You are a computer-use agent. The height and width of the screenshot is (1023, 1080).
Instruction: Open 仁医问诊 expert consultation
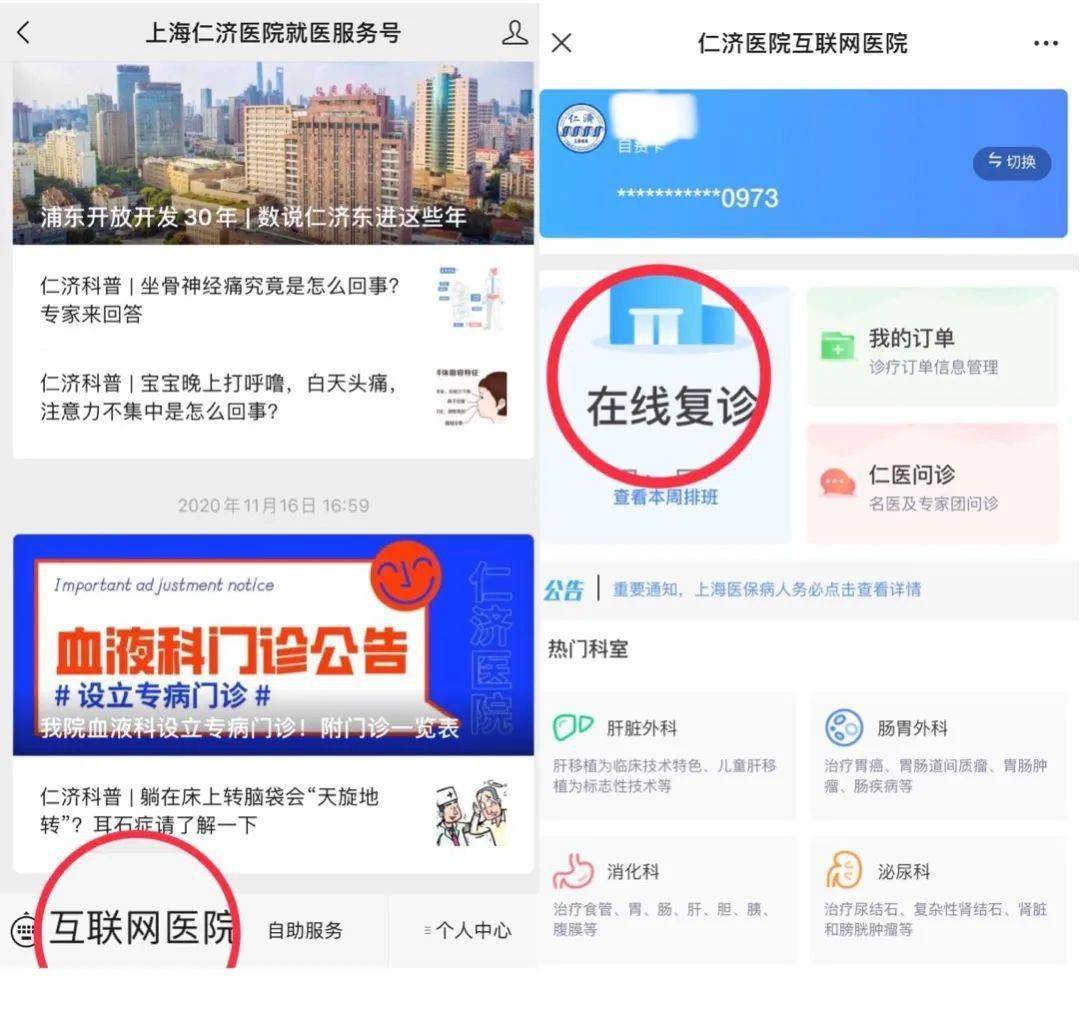coord(931,485)
